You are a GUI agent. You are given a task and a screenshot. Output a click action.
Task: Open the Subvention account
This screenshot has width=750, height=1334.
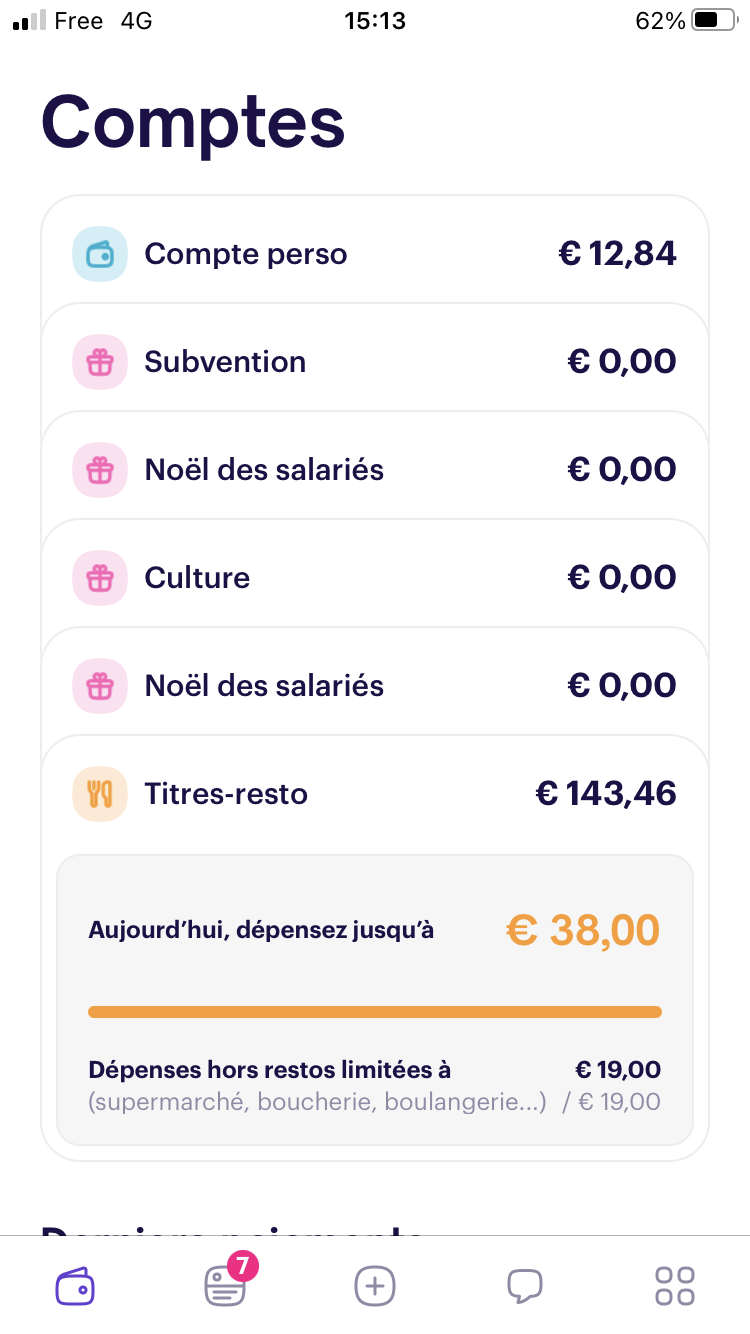click(x=375, y=361)
